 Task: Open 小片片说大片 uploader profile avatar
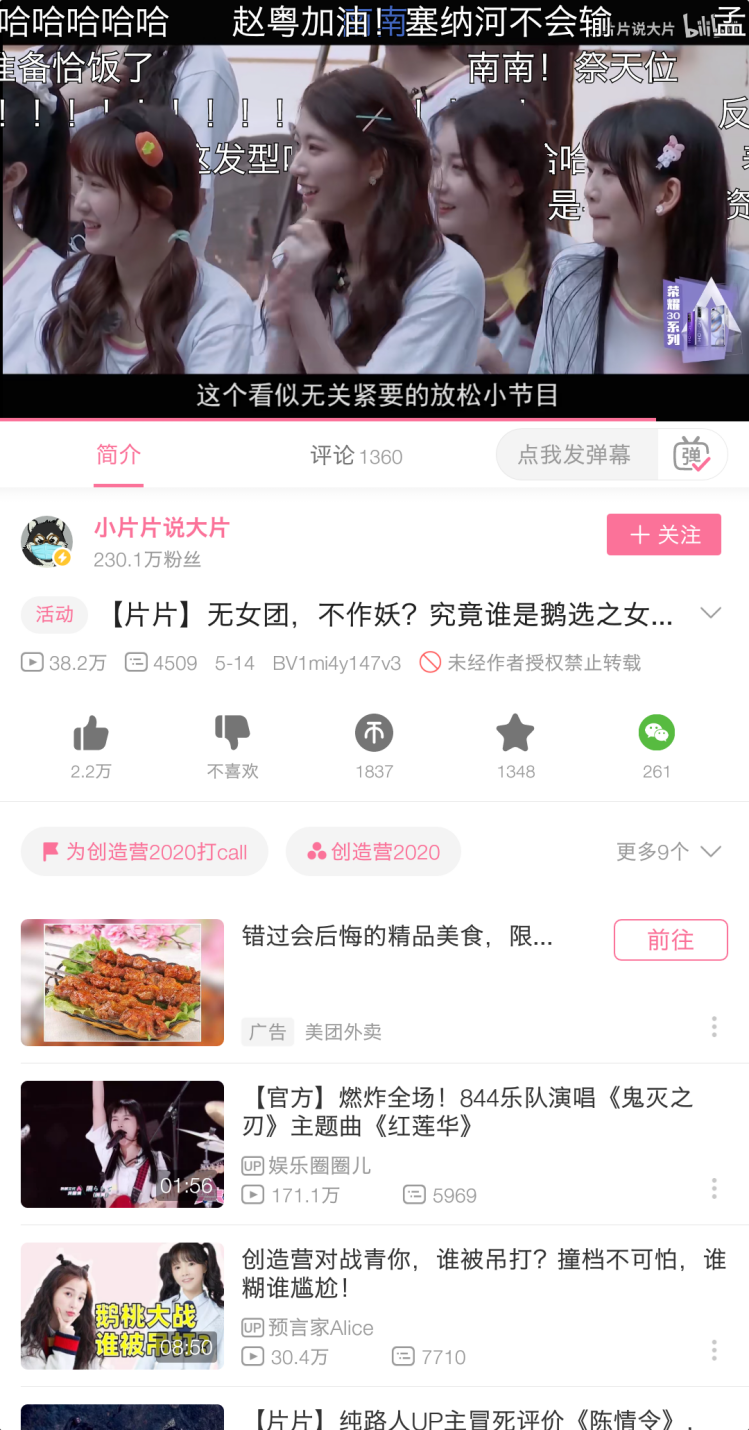[x=47, y=541]
